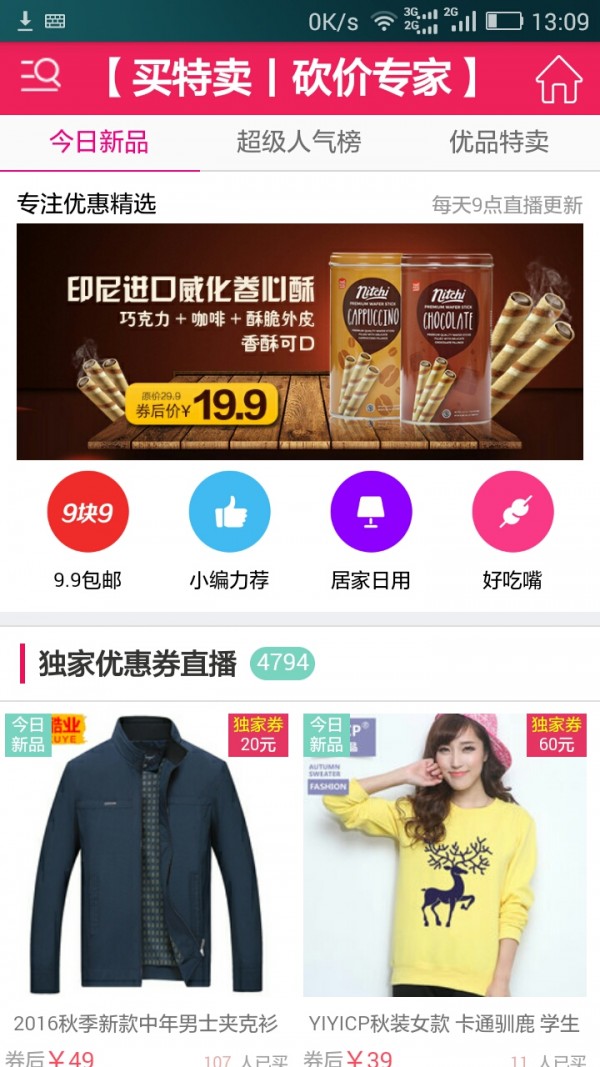
Task: Go to the home page icon
Action: tap(558, 80)
